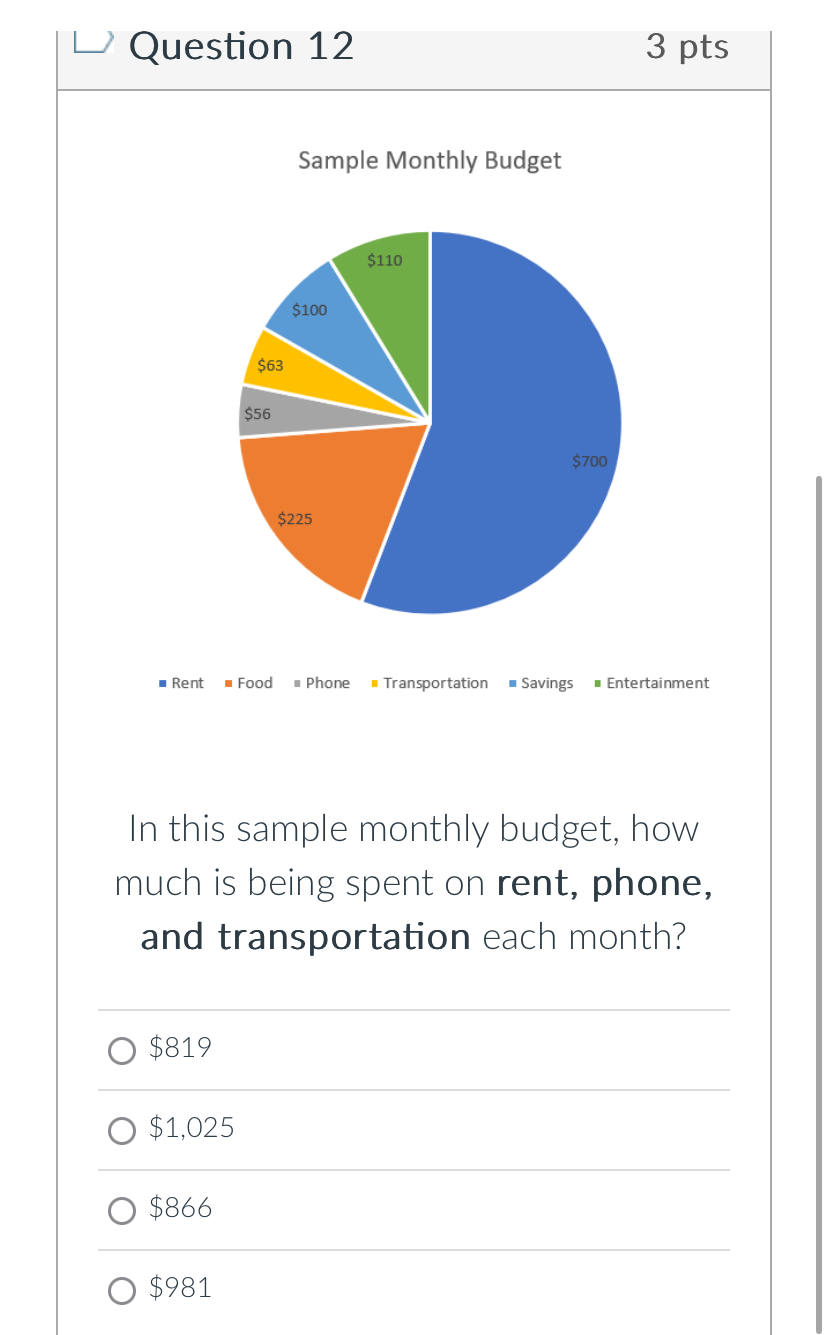Click the 3 pts label
This screenshot has height=1335, width=828.
687,46
